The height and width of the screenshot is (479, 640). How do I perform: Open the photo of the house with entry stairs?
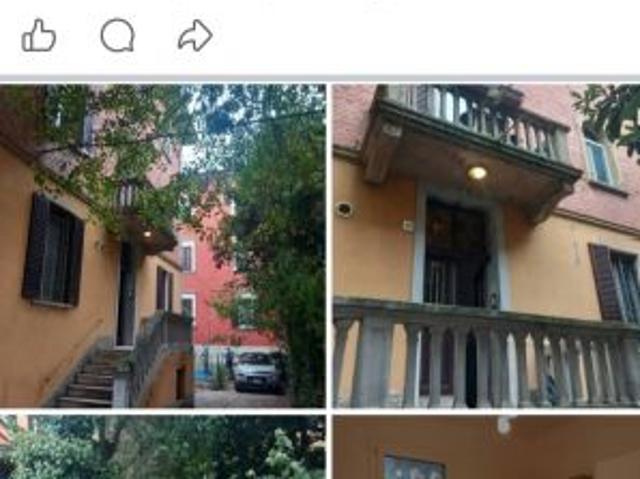click(x=162, y=246)
